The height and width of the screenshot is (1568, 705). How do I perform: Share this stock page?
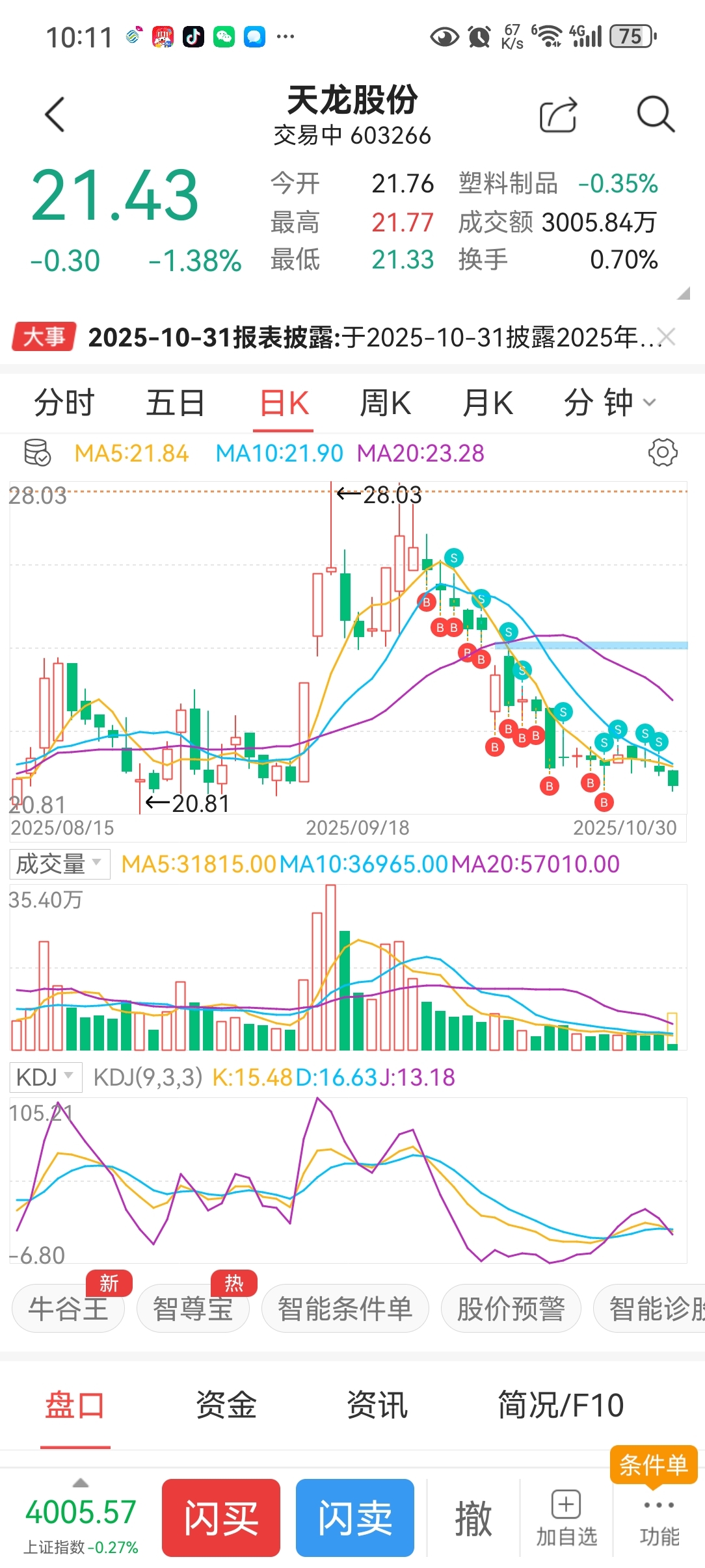[x=558, y=115]
